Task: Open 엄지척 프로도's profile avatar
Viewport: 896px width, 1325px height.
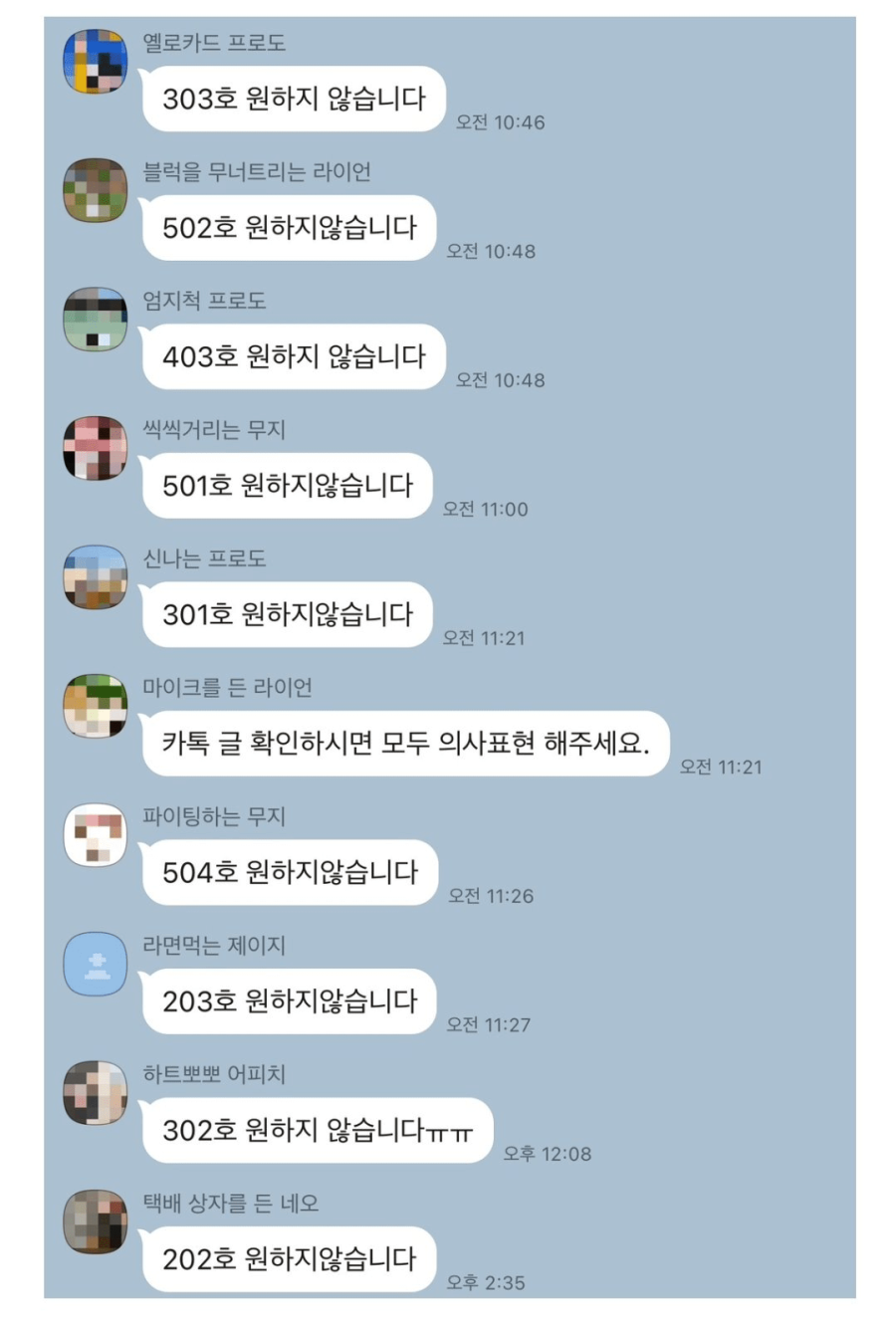Action: tap(96, 320)
